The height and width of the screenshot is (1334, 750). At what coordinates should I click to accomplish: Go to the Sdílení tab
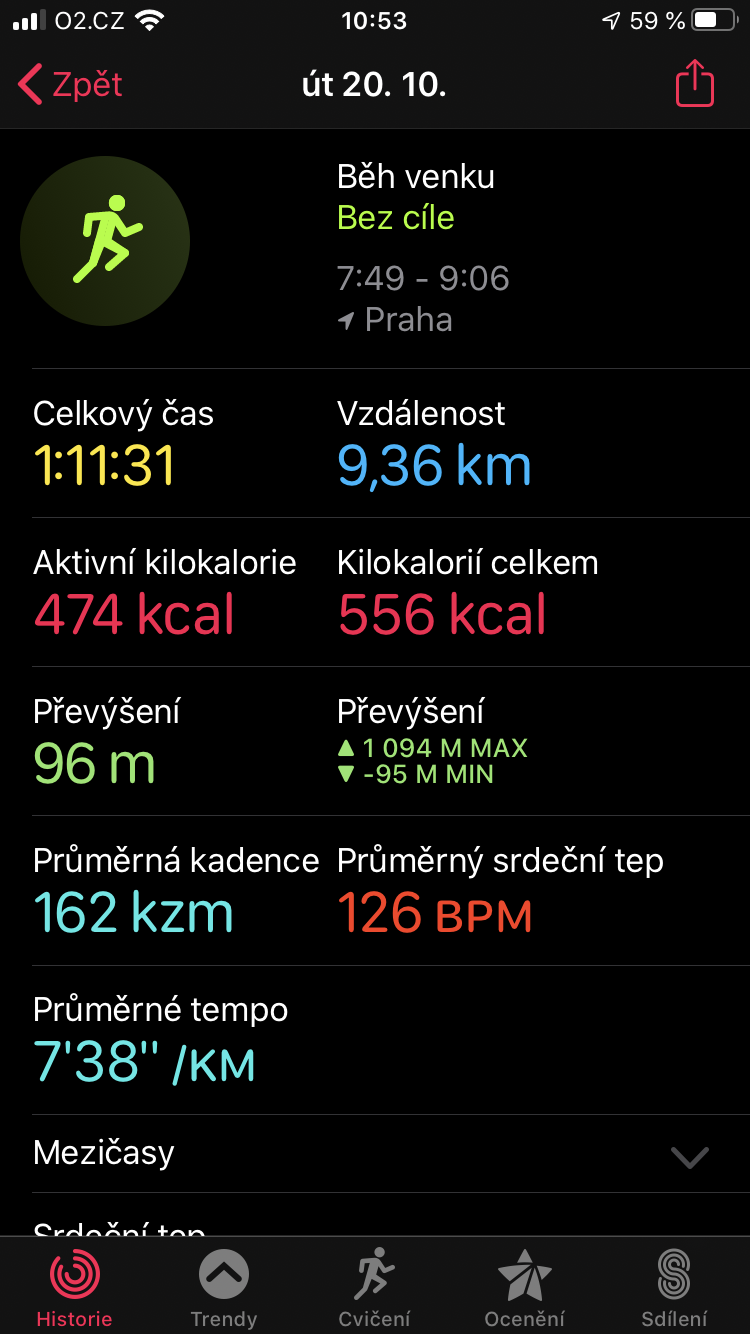tap(675, 1288)
